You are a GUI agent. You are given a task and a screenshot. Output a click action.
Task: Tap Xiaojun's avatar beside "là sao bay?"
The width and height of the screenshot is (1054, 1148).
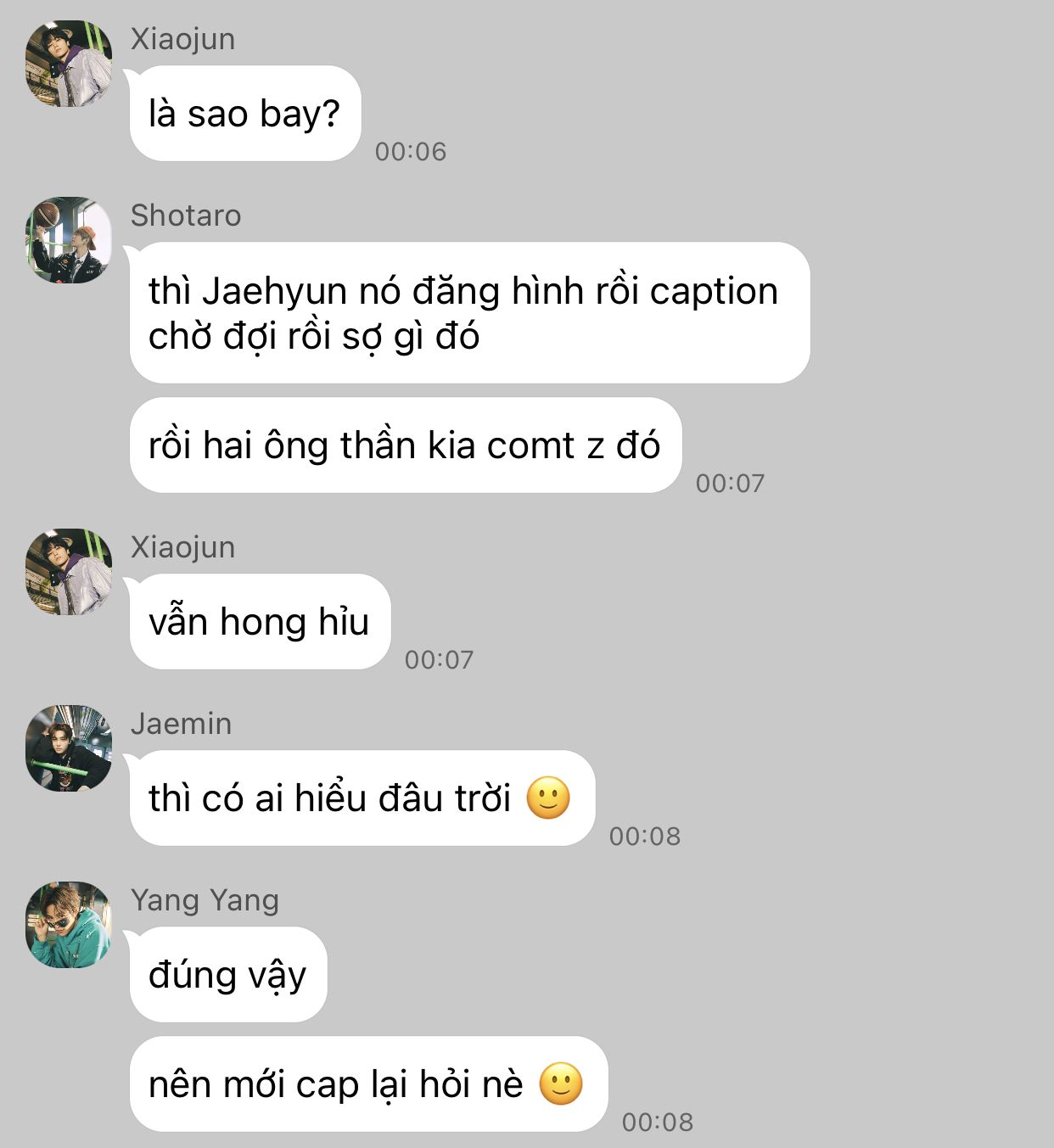(x=69, y=64)
